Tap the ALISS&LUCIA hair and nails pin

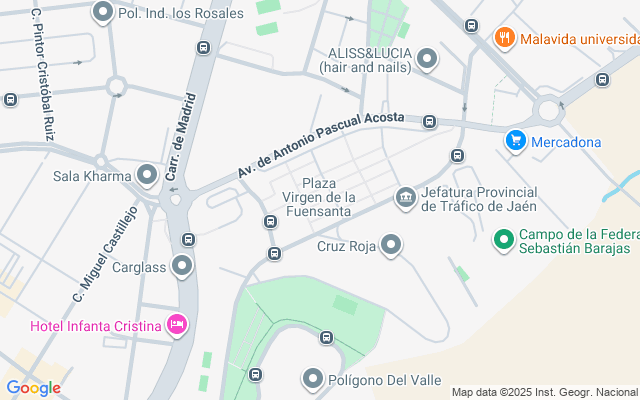tap(427, 59)
